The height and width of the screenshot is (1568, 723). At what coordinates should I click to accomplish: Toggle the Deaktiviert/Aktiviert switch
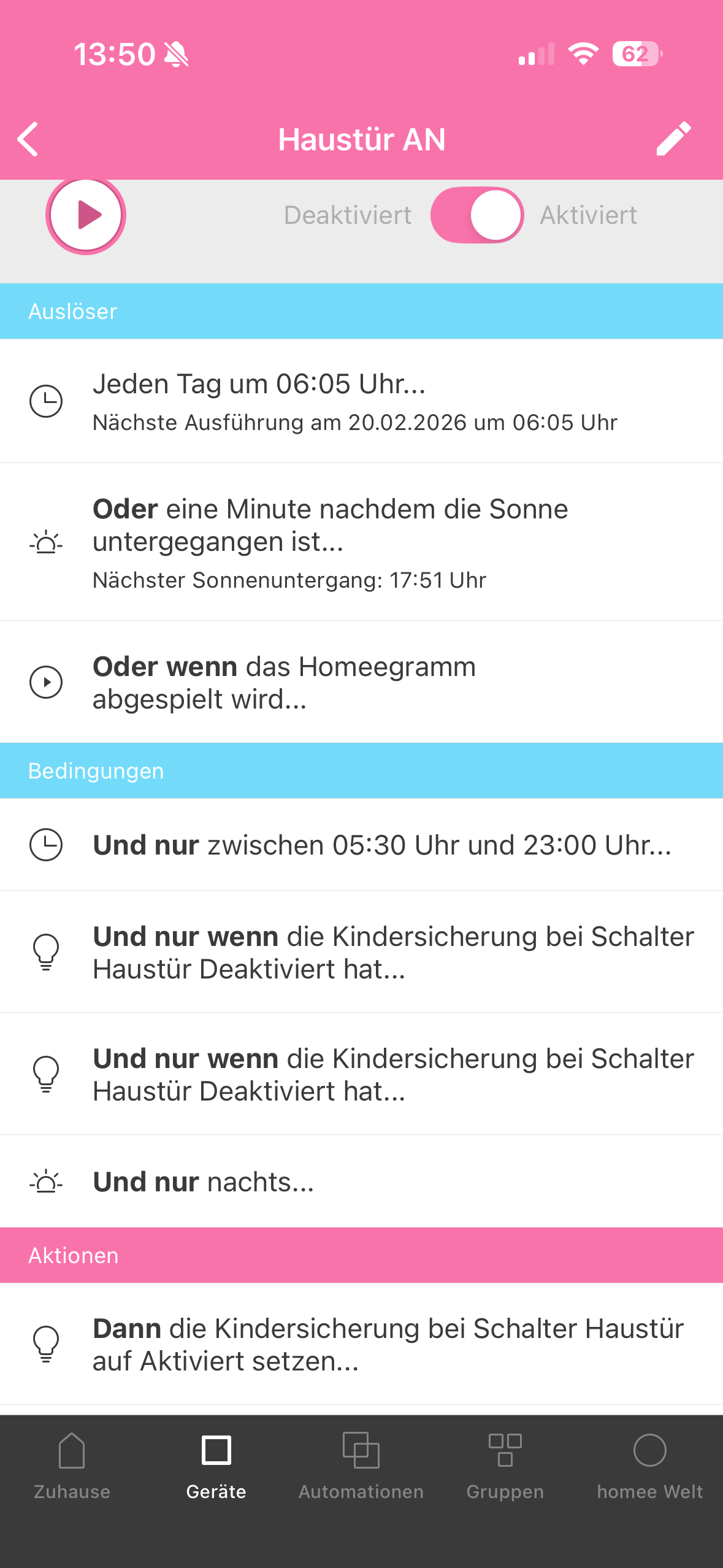pos(477,215)
